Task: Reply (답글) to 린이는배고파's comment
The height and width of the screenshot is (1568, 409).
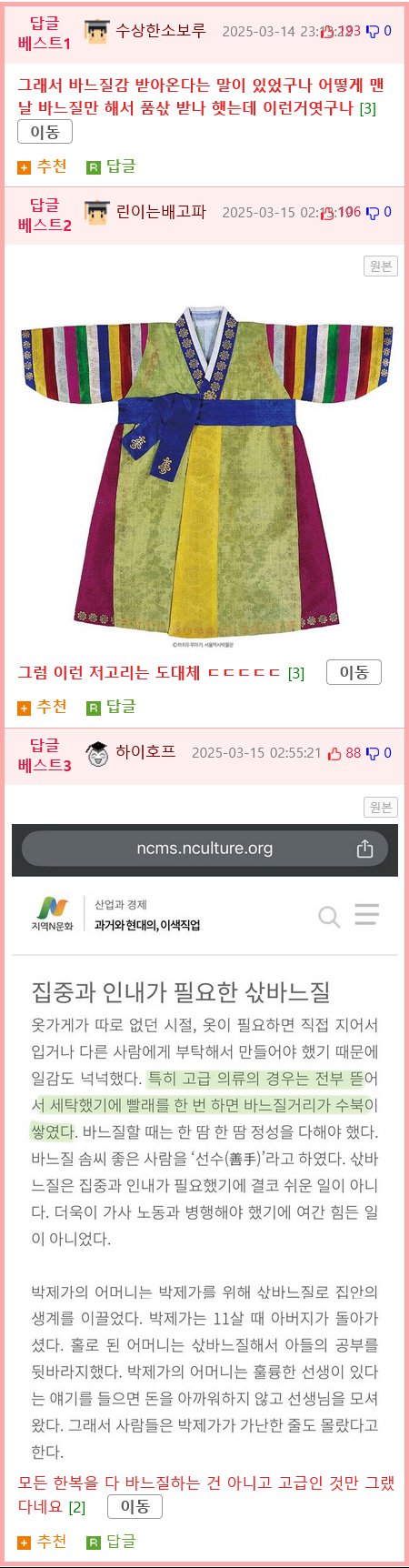Action: [111, 707]
